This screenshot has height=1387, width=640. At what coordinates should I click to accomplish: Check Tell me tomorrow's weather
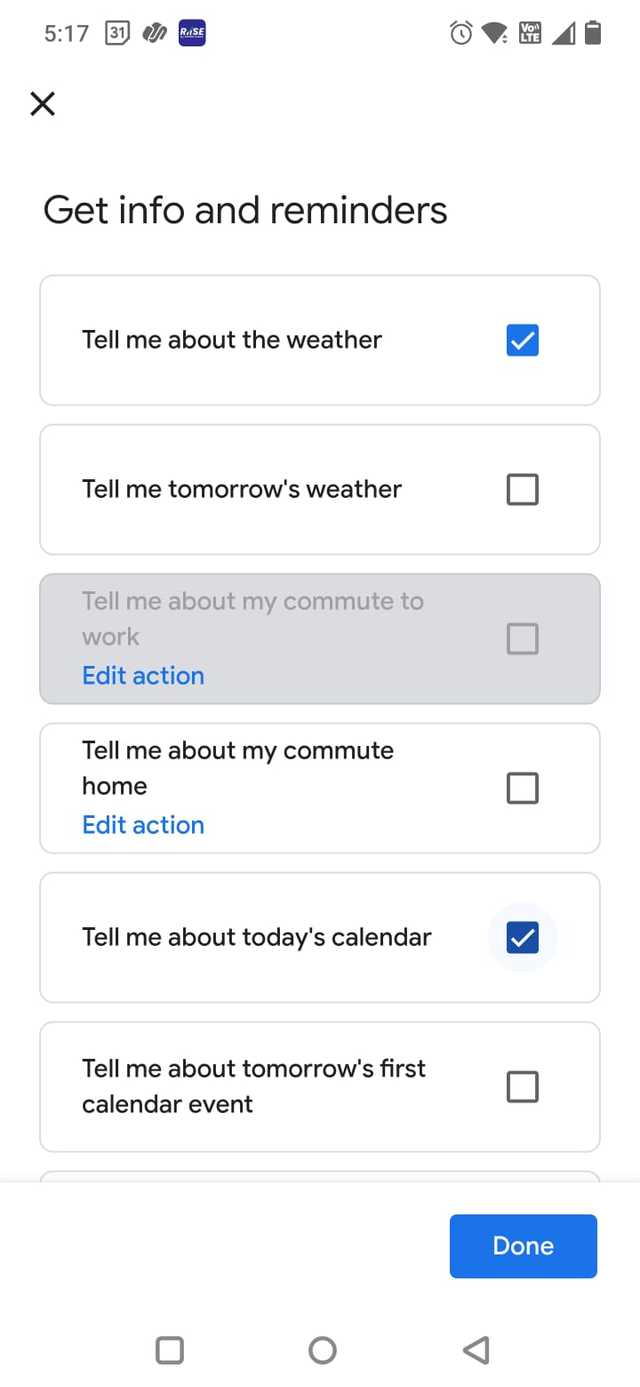coord(522,489)
